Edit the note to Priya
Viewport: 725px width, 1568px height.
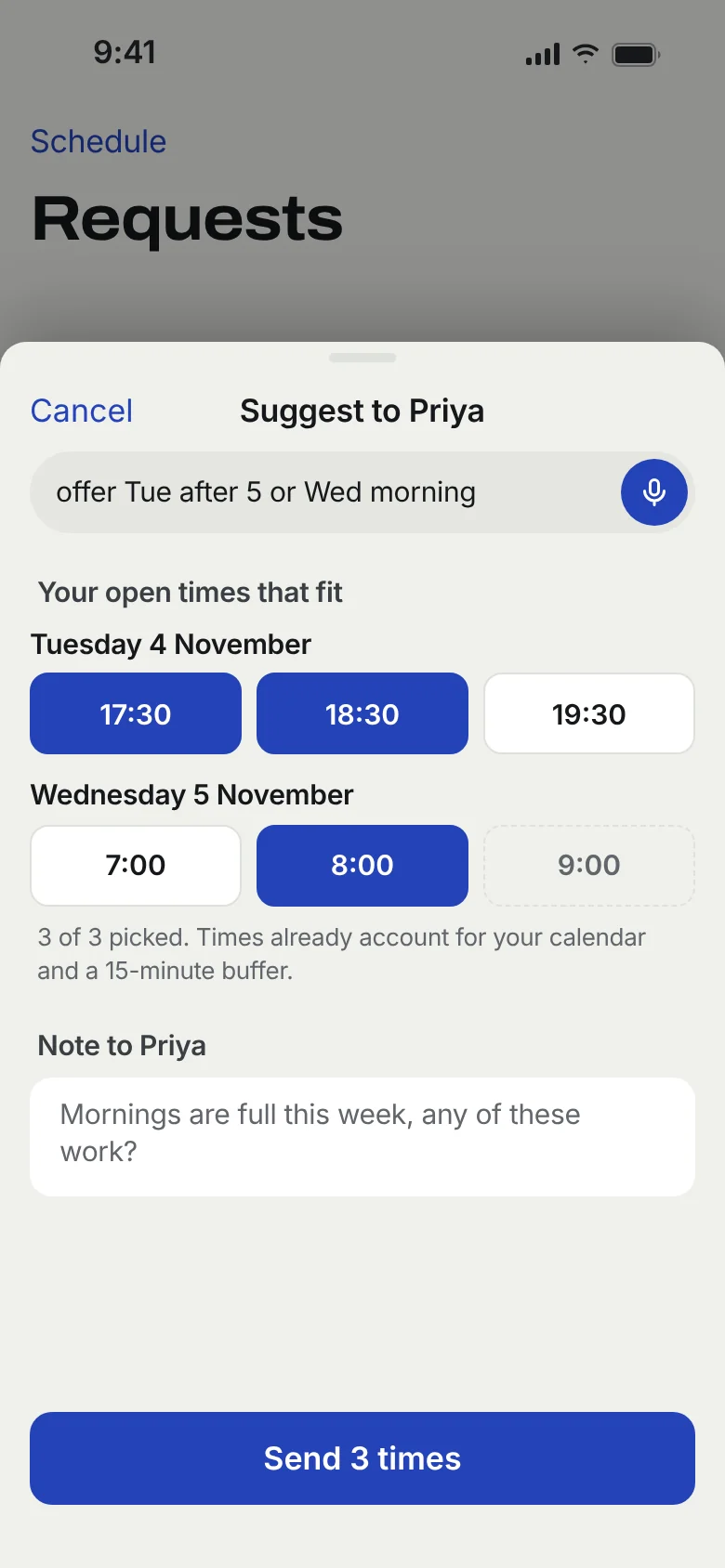362,1137
